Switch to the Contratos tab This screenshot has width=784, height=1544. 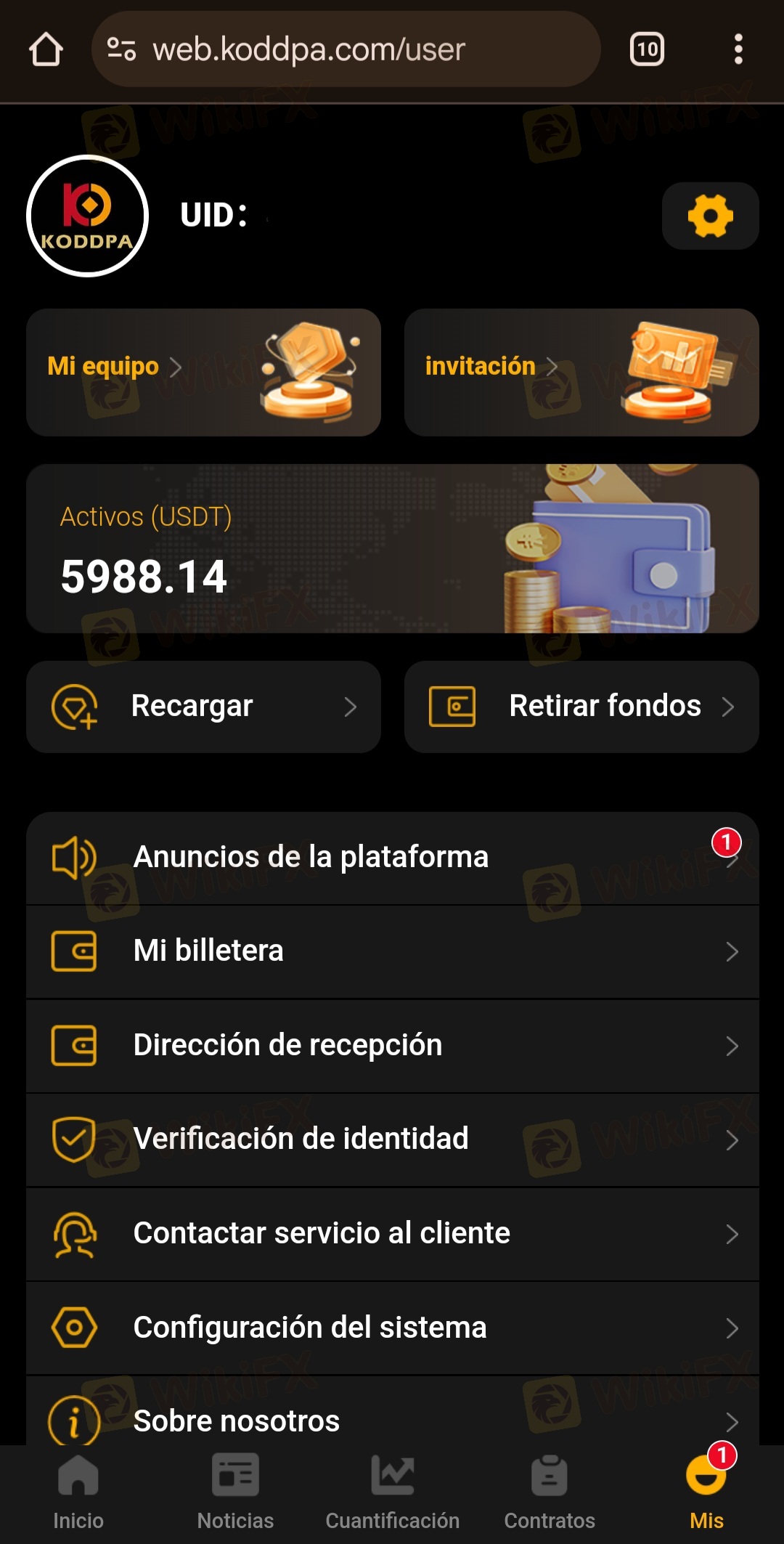point(550,1492)
